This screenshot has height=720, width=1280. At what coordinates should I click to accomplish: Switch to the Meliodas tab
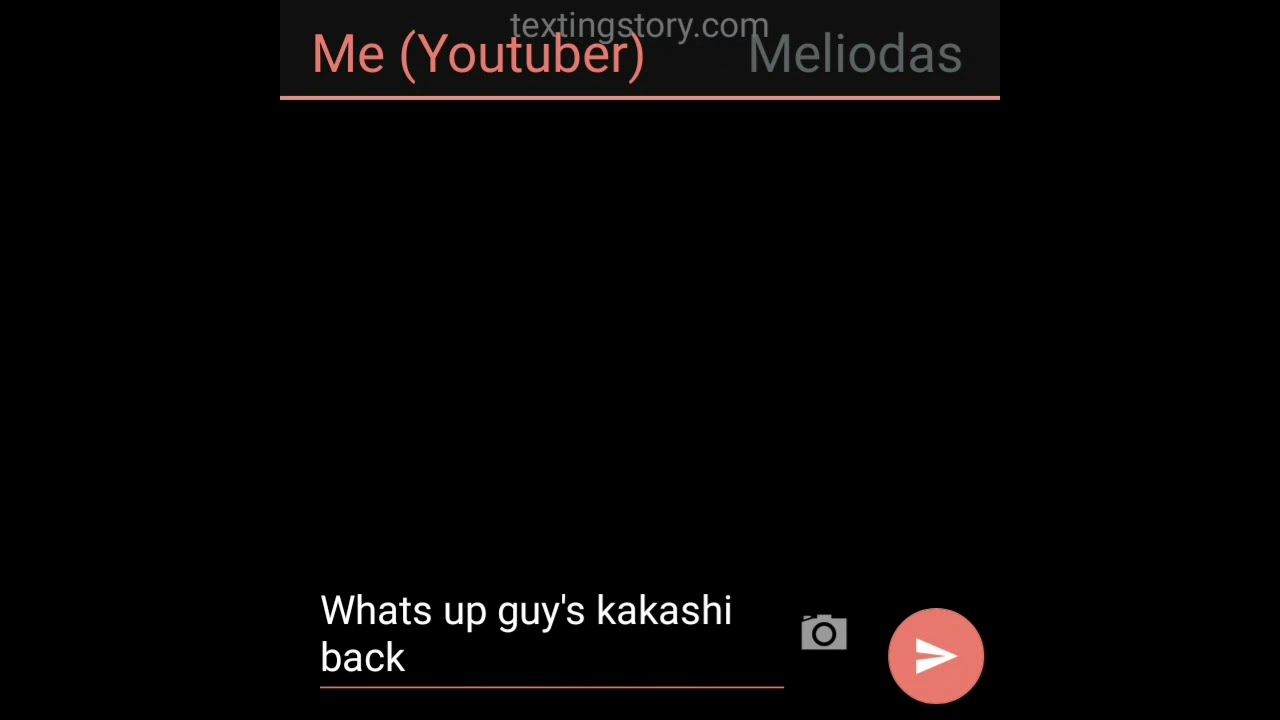pos(855,55)
